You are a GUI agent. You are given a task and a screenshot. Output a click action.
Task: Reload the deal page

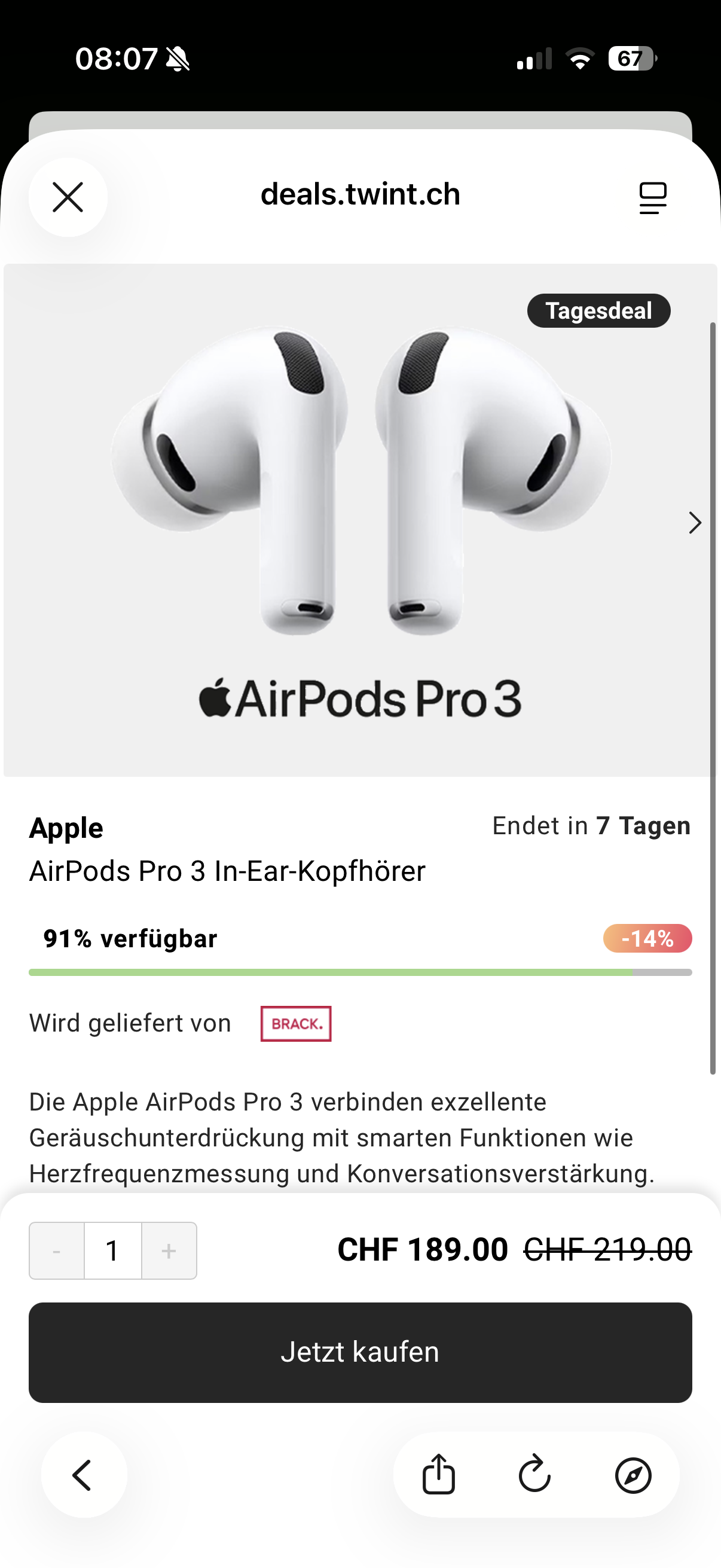(x=535, y=1475)
